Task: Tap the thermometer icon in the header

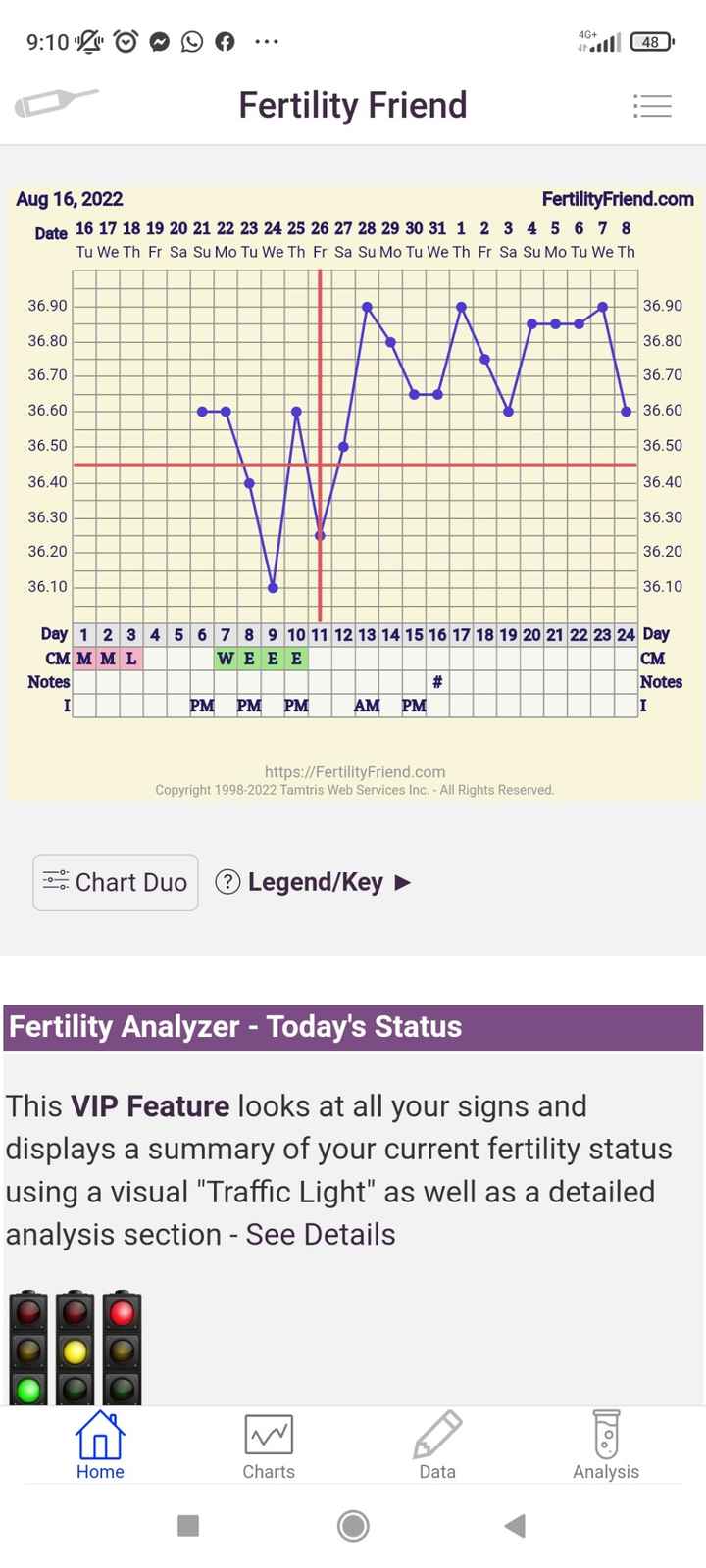Action: pyautogui.click(x=56, y=103)
